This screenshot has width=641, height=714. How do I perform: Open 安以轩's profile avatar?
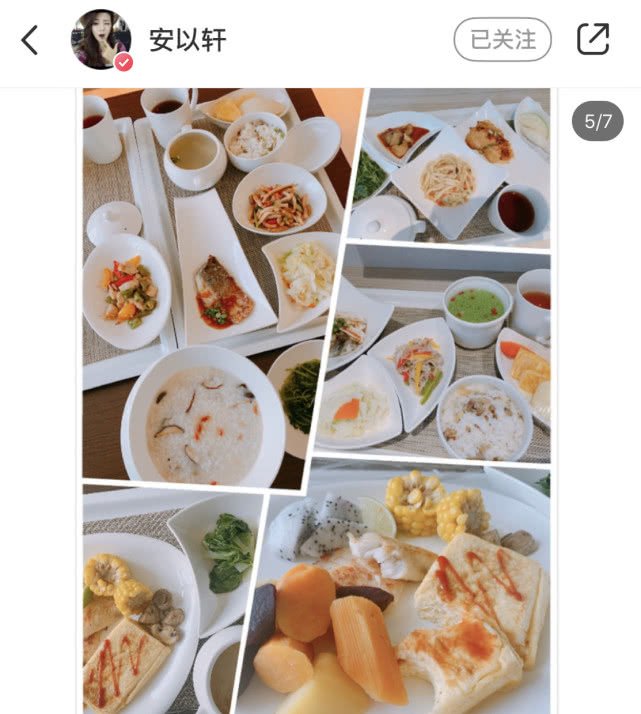click(x=100, y=40)
